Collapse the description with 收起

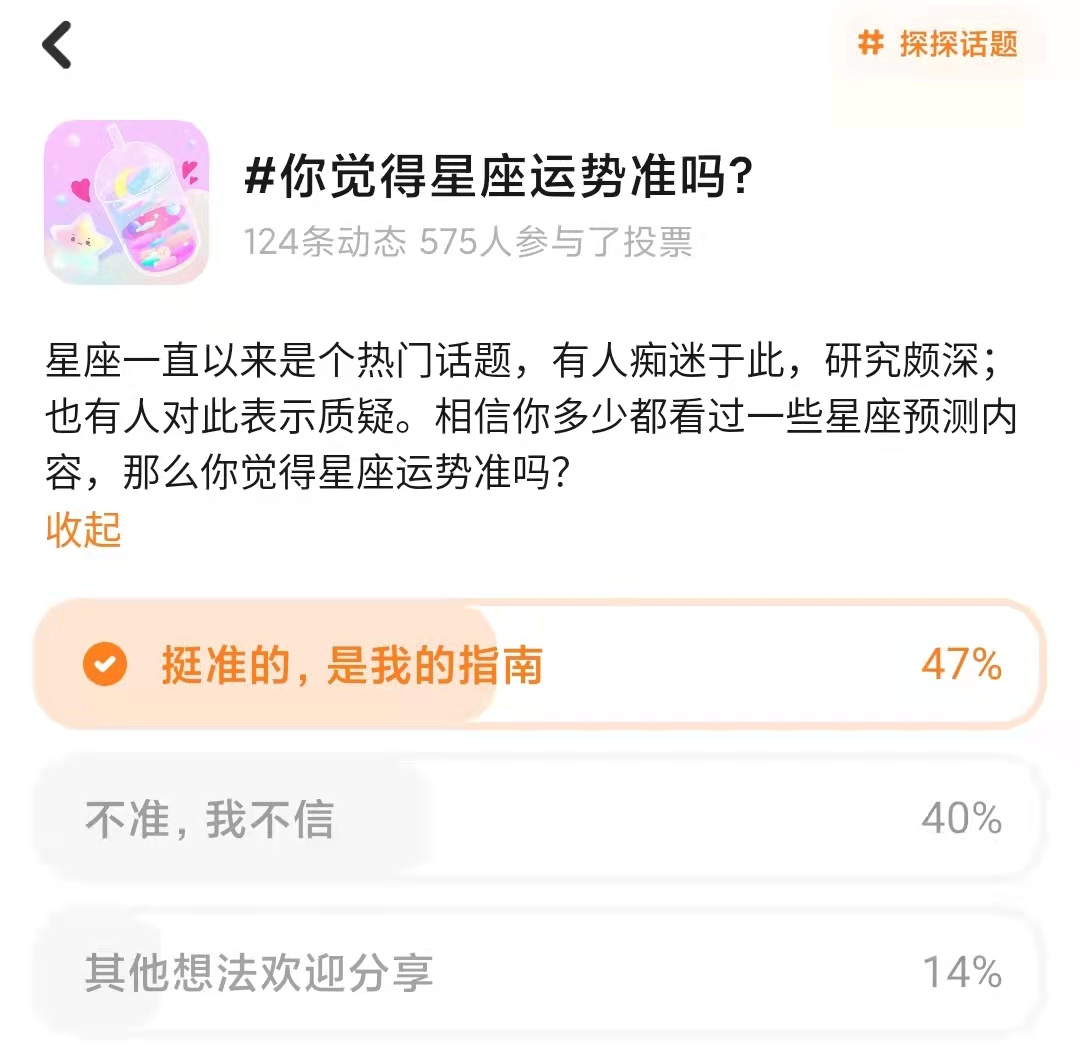click(83, 529)
